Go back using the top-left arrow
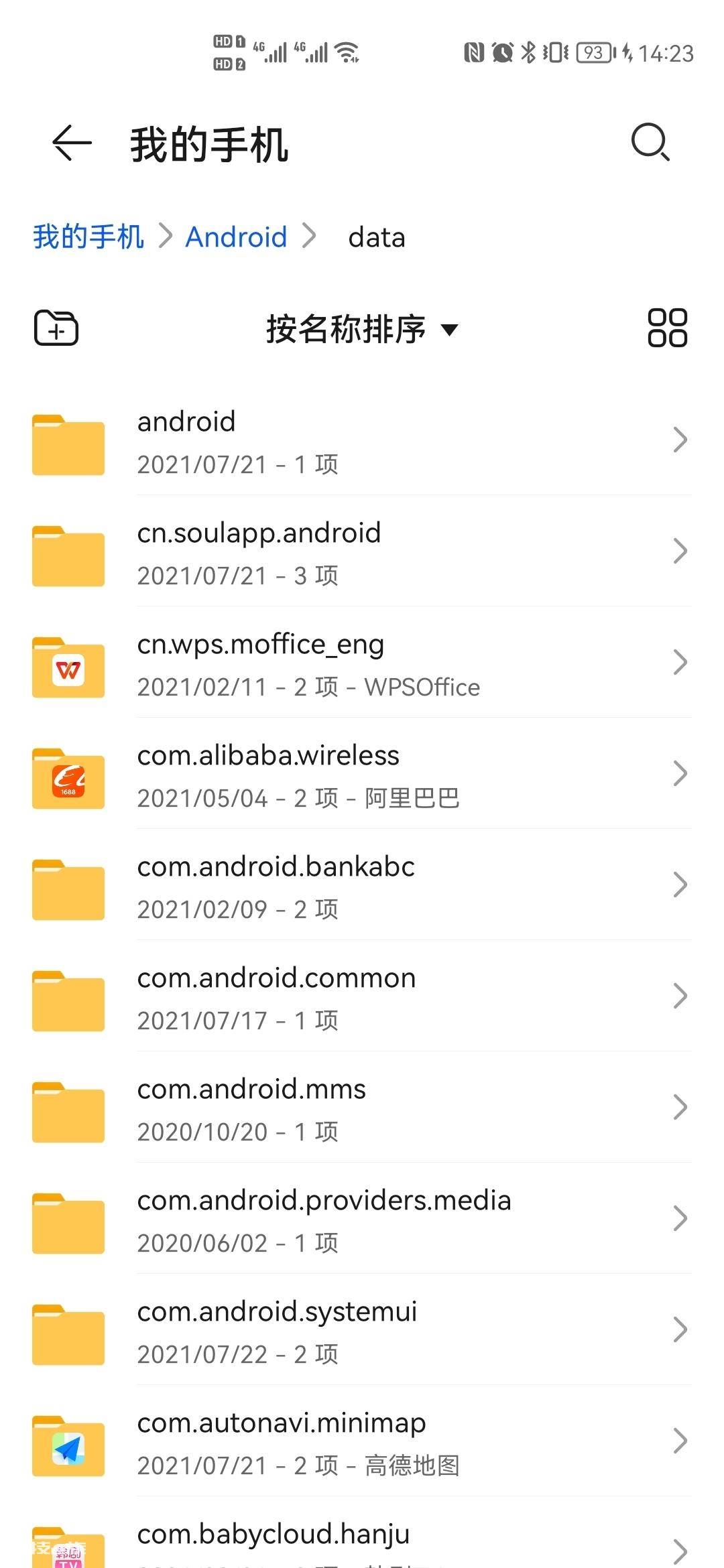 pos(72,143)
